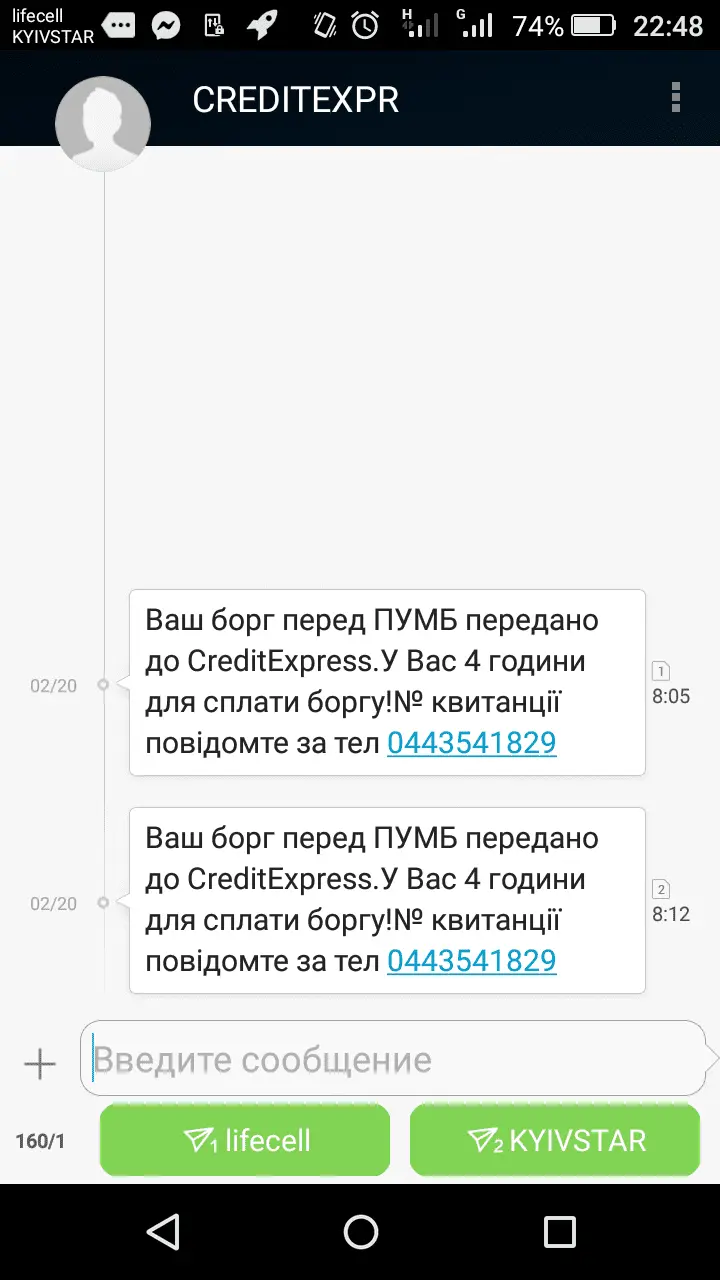Screen dimensions: 720x1280
Task: Focus the message input field
Action: point(392,1059)
